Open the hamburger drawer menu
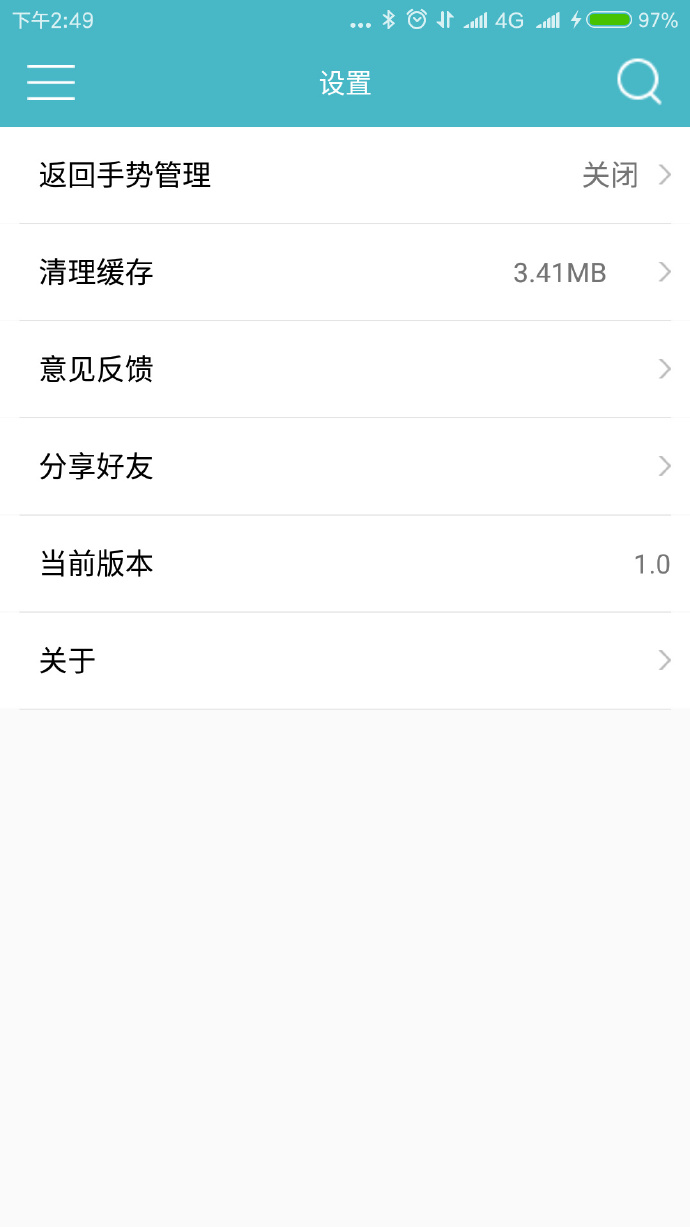This screenshot has height=1227, width=690. [x=51, y=82]
